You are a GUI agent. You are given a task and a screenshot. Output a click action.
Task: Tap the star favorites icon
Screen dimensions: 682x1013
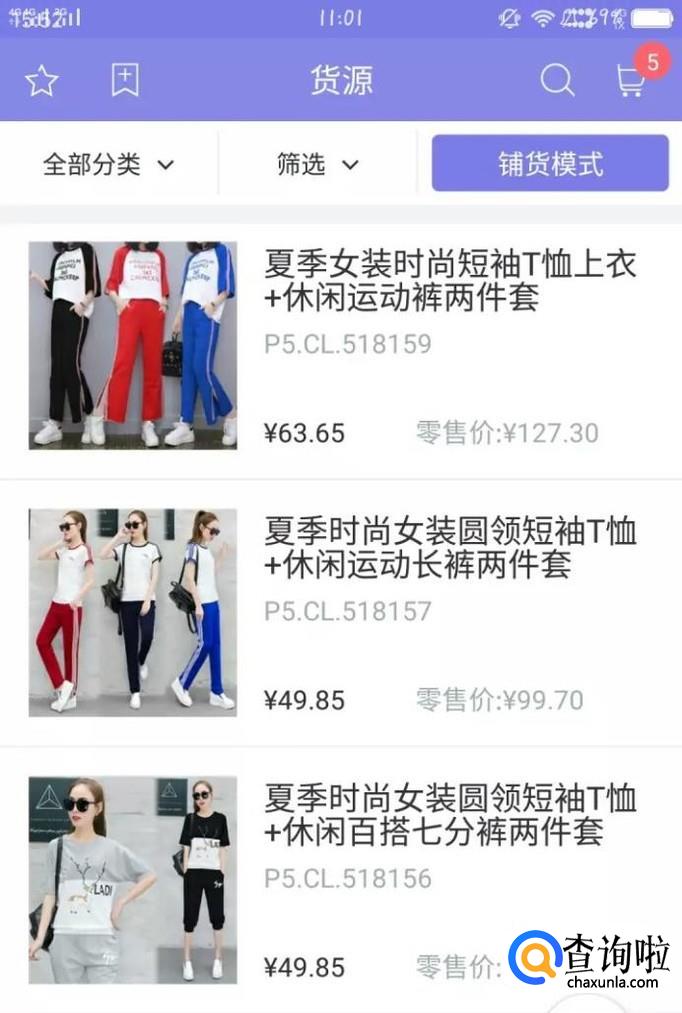[41, 81]
